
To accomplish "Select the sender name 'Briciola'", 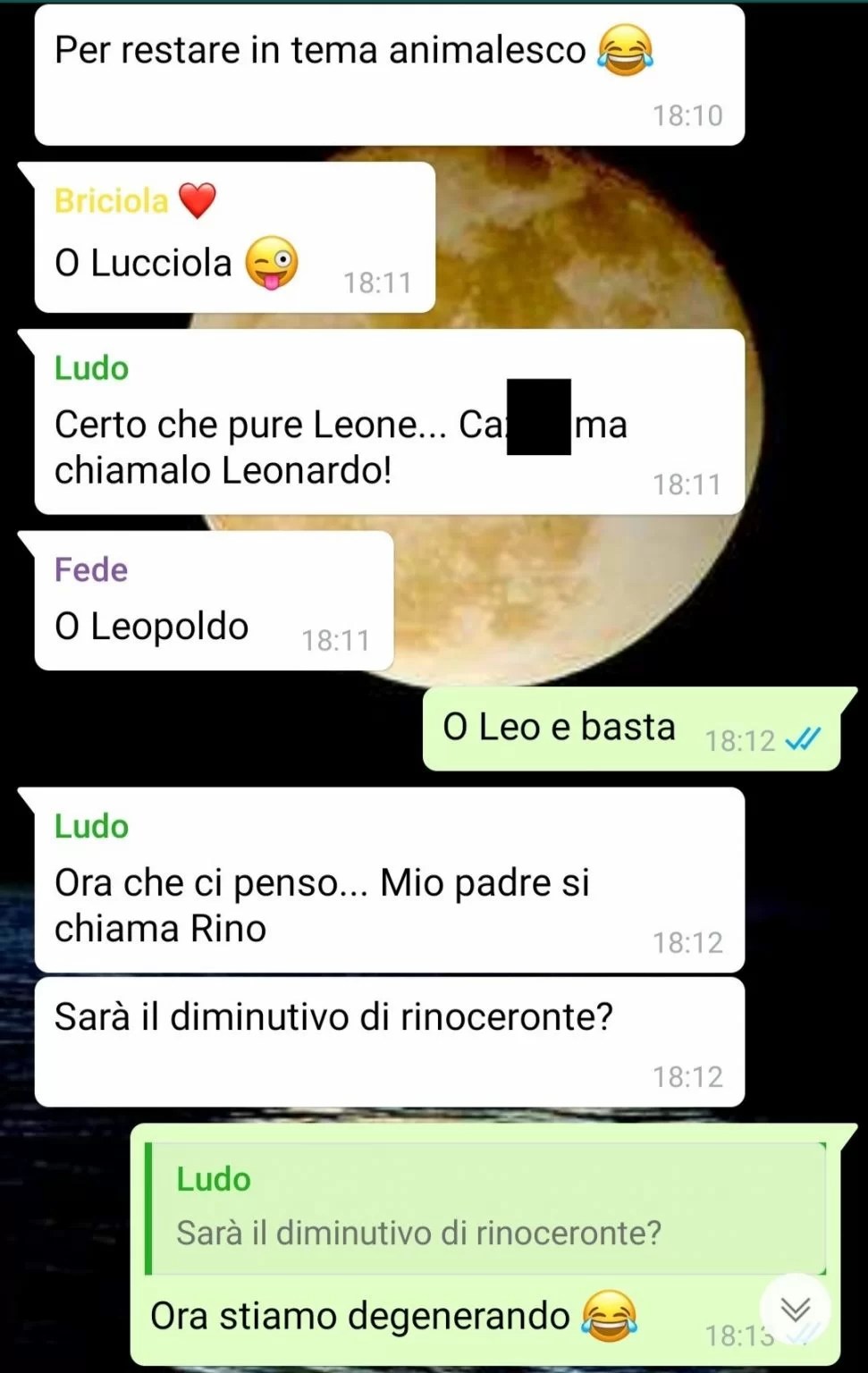I will tap(110, 200).
